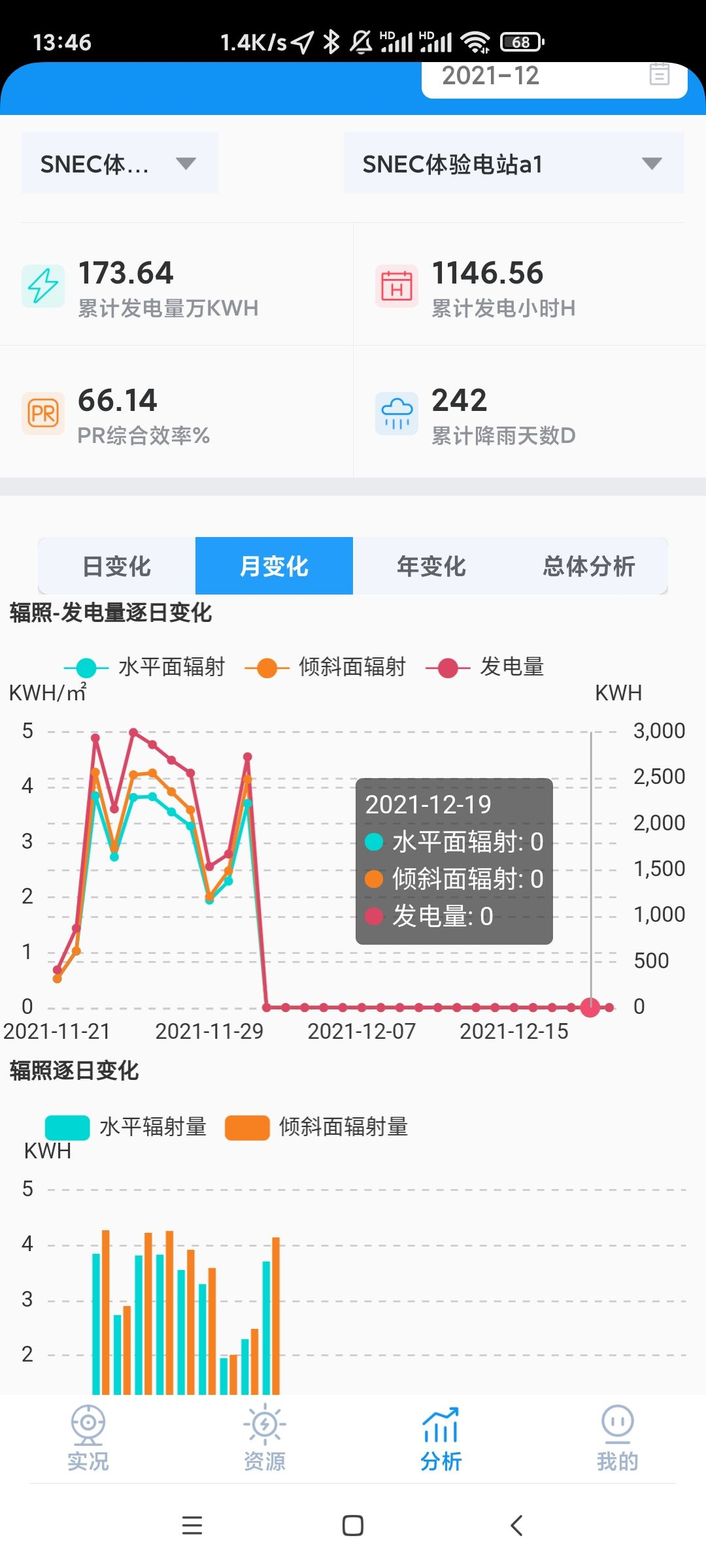
Task: Expand the SNEC体验电站a1 dropdown
Action: coord(514,163)
